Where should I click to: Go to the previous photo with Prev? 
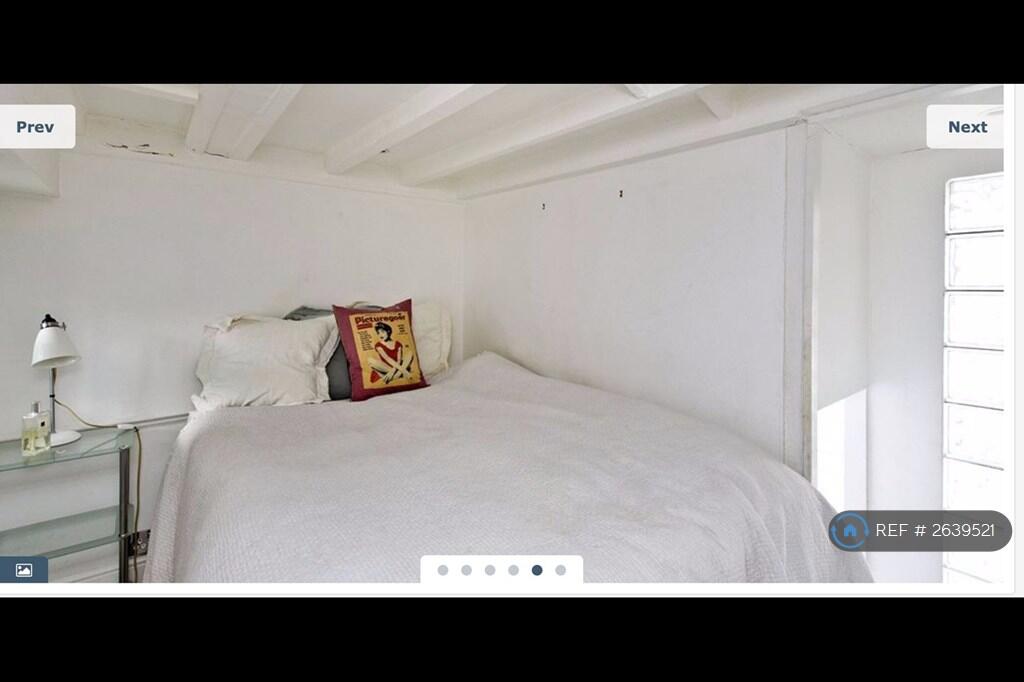(x=36, y=127)
